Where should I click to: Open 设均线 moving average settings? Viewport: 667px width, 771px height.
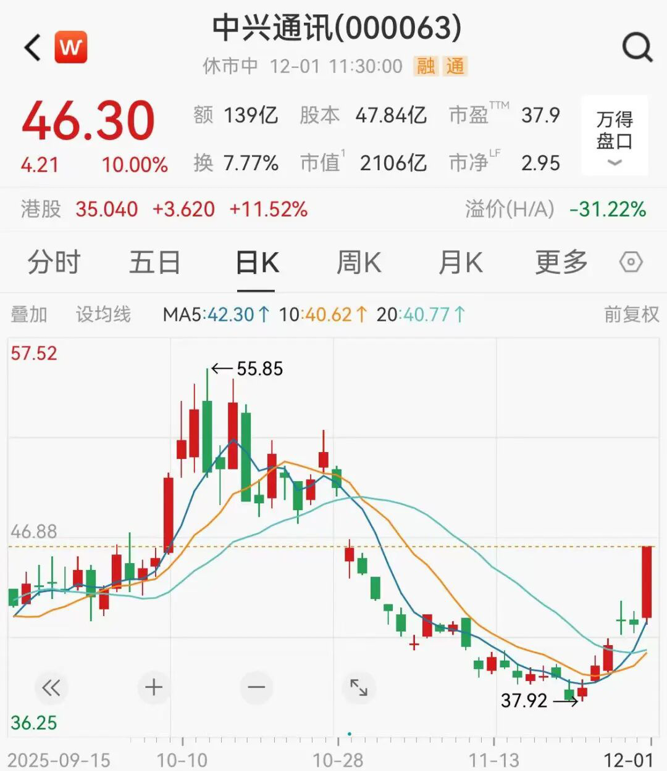pos(103,314)
